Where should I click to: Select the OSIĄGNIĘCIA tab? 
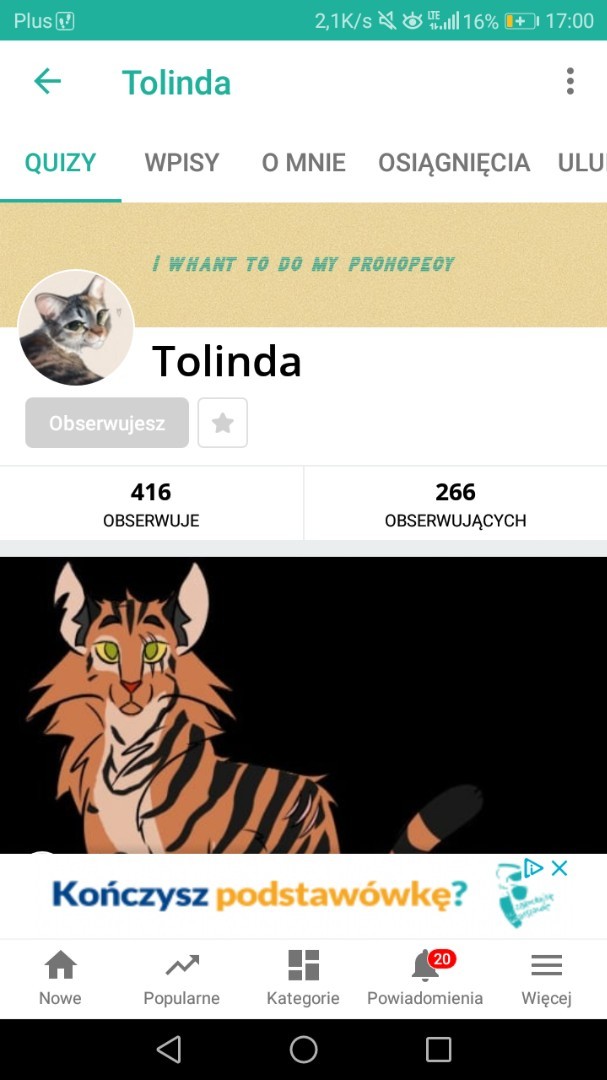click(454, 163)
